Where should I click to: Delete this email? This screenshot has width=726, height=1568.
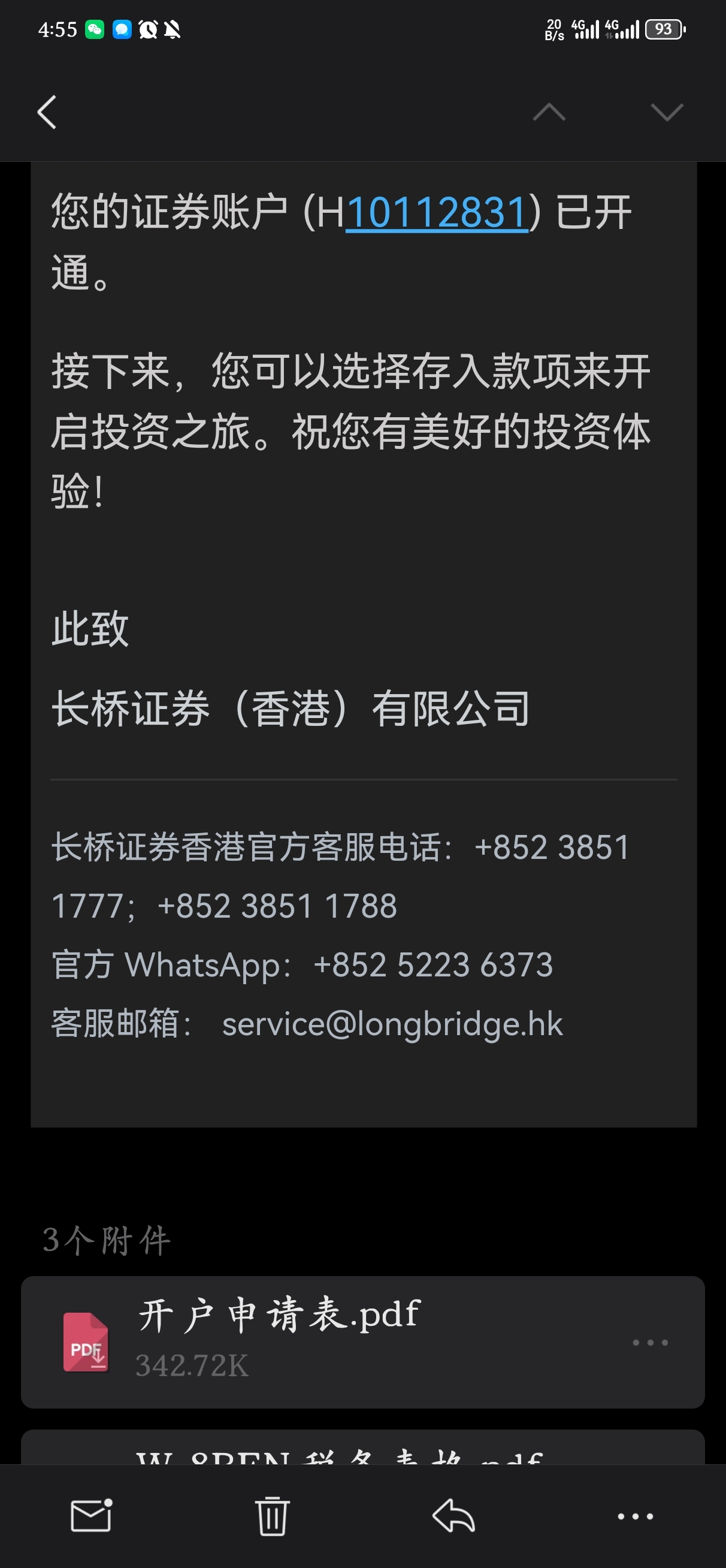point(272,1516)
